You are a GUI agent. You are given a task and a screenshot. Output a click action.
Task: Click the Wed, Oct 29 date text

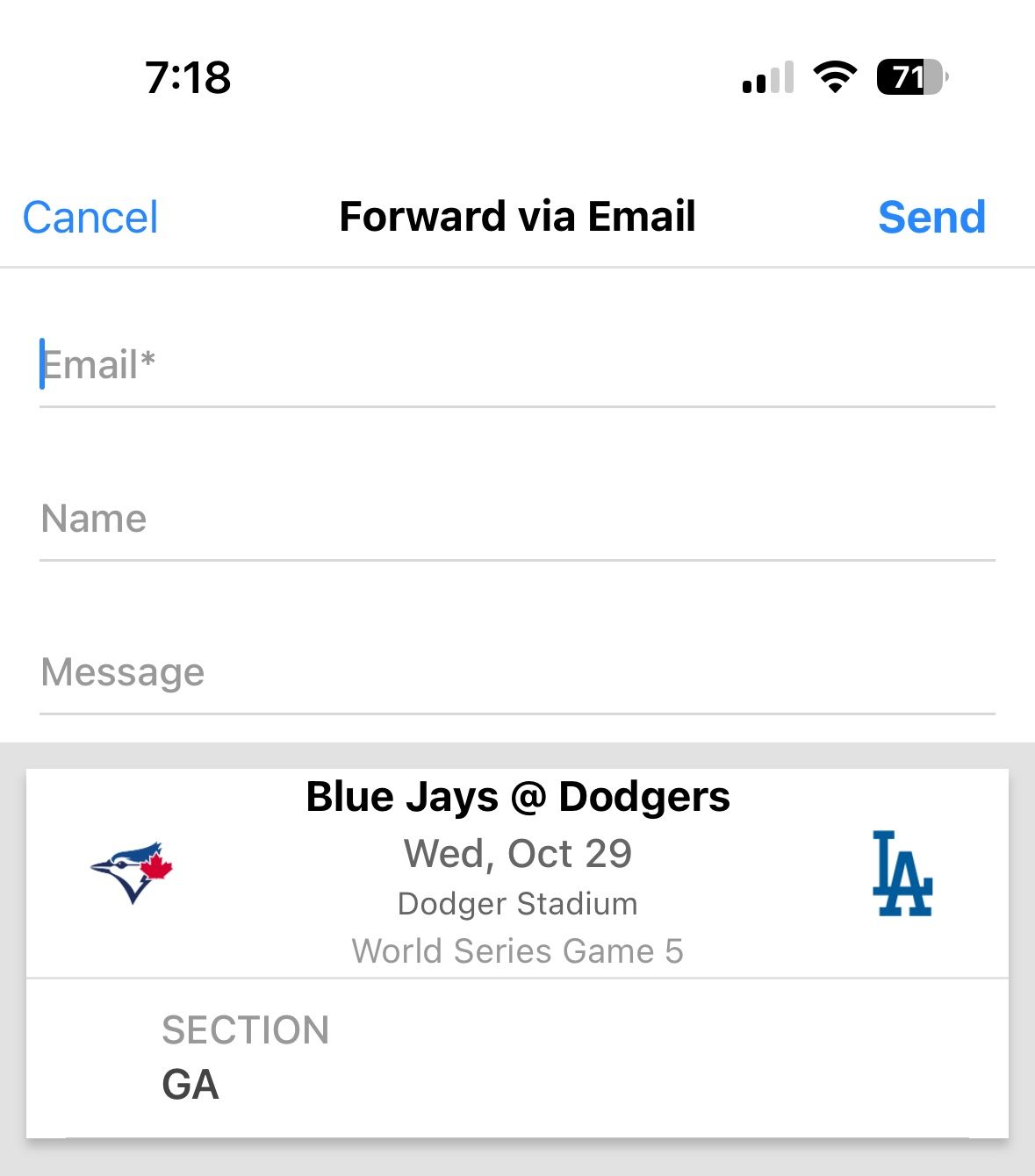[516, 853]
